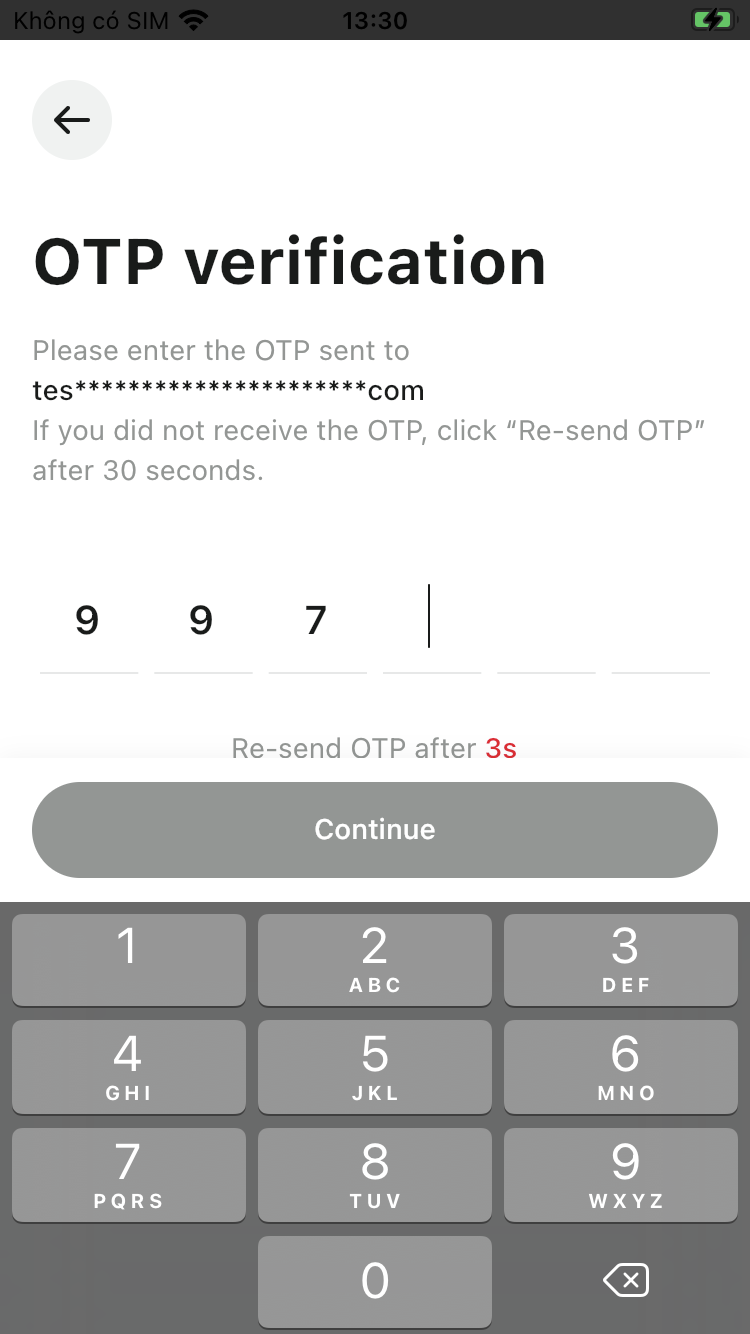This screenshot has width=750, height=1334.
Task: Hit the 0 key on keypad
Action: tap(375, 1282)
